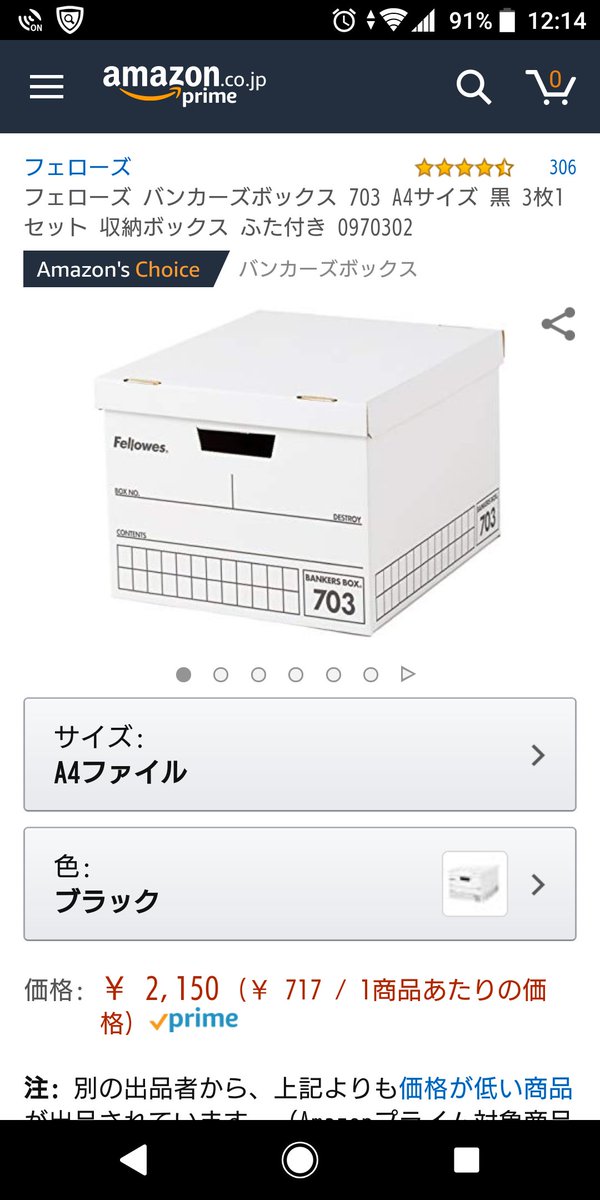Tap the Amazon.co.jp logo to go home
This screenshot has height=1200, width=600.
pyautogui.click(x=184, y=84)
